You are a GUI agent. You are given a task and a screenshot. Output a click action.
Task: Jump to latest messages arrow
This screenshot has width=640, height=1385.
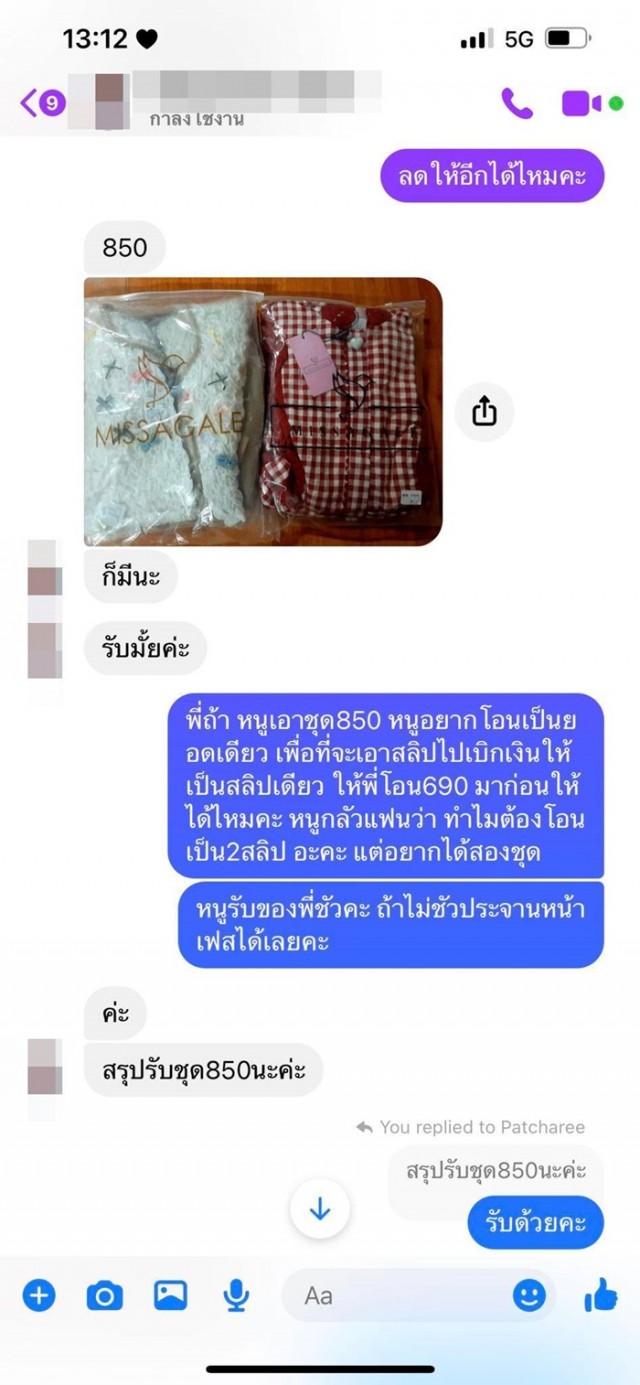[x=320, y=1209]
